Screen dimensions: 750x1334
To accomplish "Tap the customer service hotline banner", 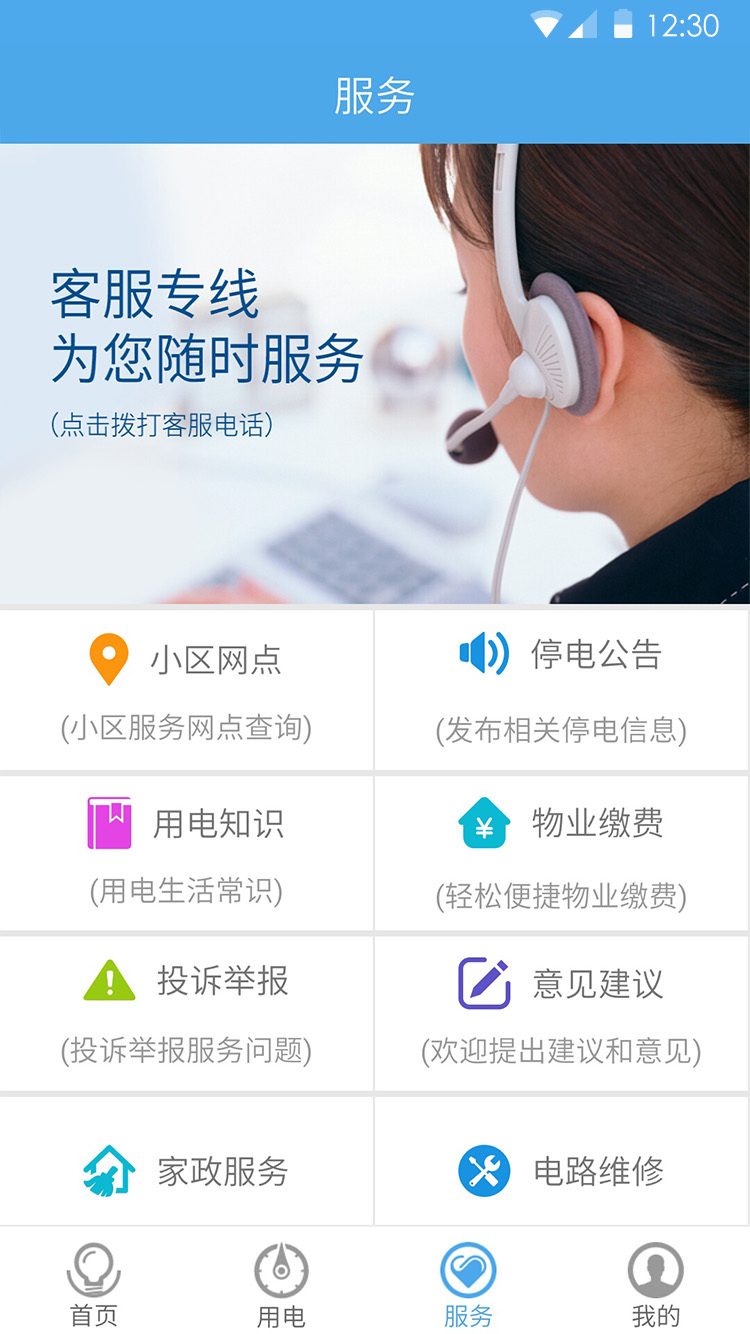I will click(375, 373).
